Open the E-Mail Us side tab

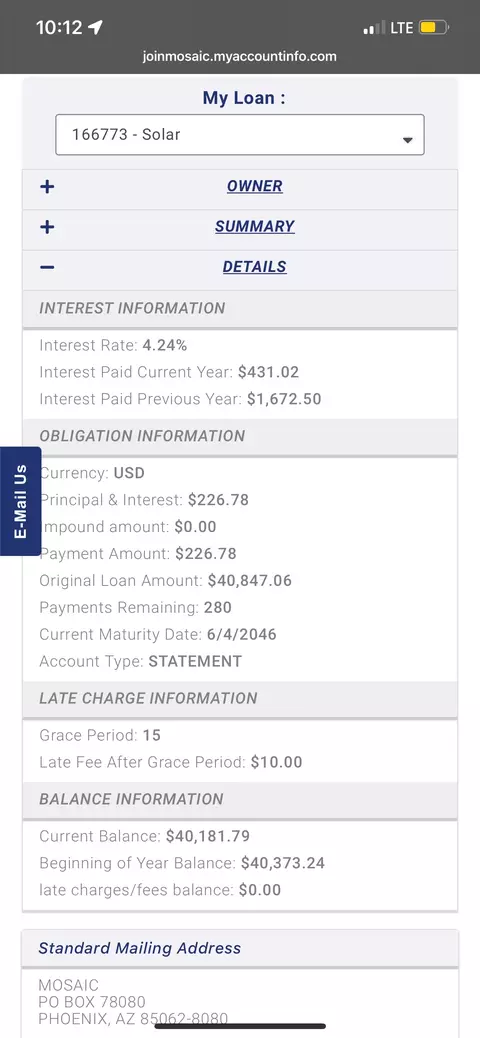pyautogui.click(x=21, y=501)
